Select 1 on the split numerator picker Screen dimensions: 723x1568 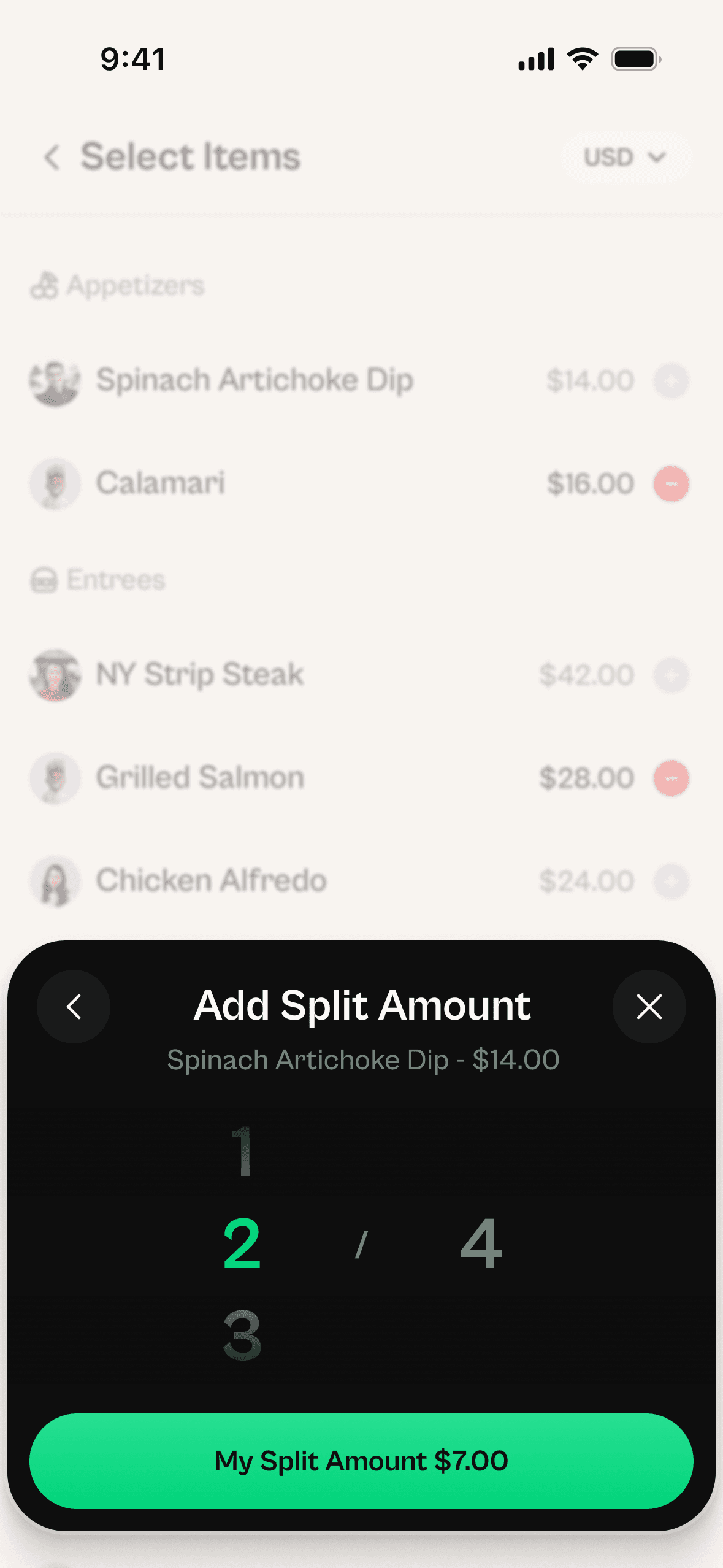pos(242,1151)
